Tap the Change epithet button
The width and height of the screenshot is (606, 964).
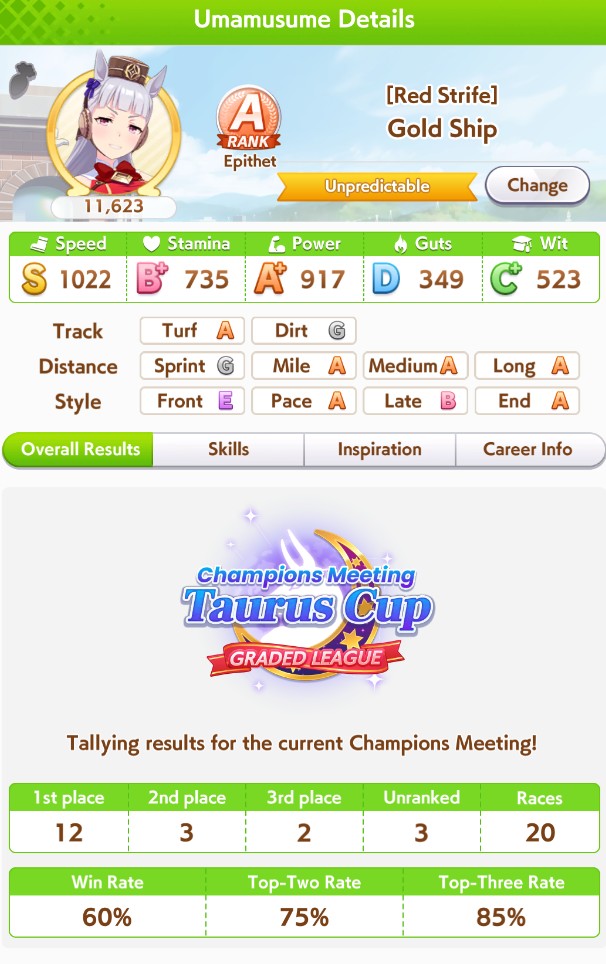pyautogui.click(x=537, y=185)
